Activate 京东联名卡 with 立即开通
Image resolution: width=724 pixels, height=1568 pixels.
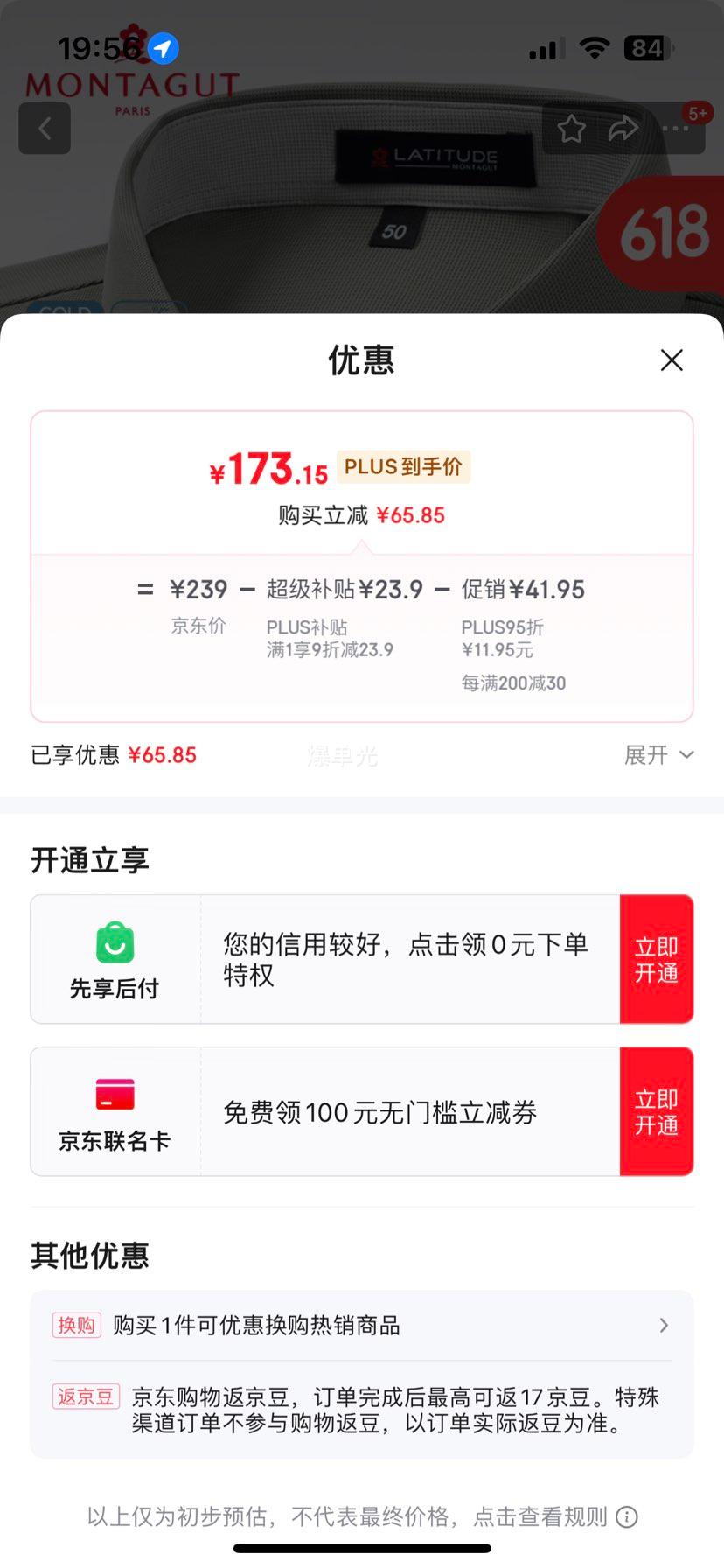click(656, 1111)
